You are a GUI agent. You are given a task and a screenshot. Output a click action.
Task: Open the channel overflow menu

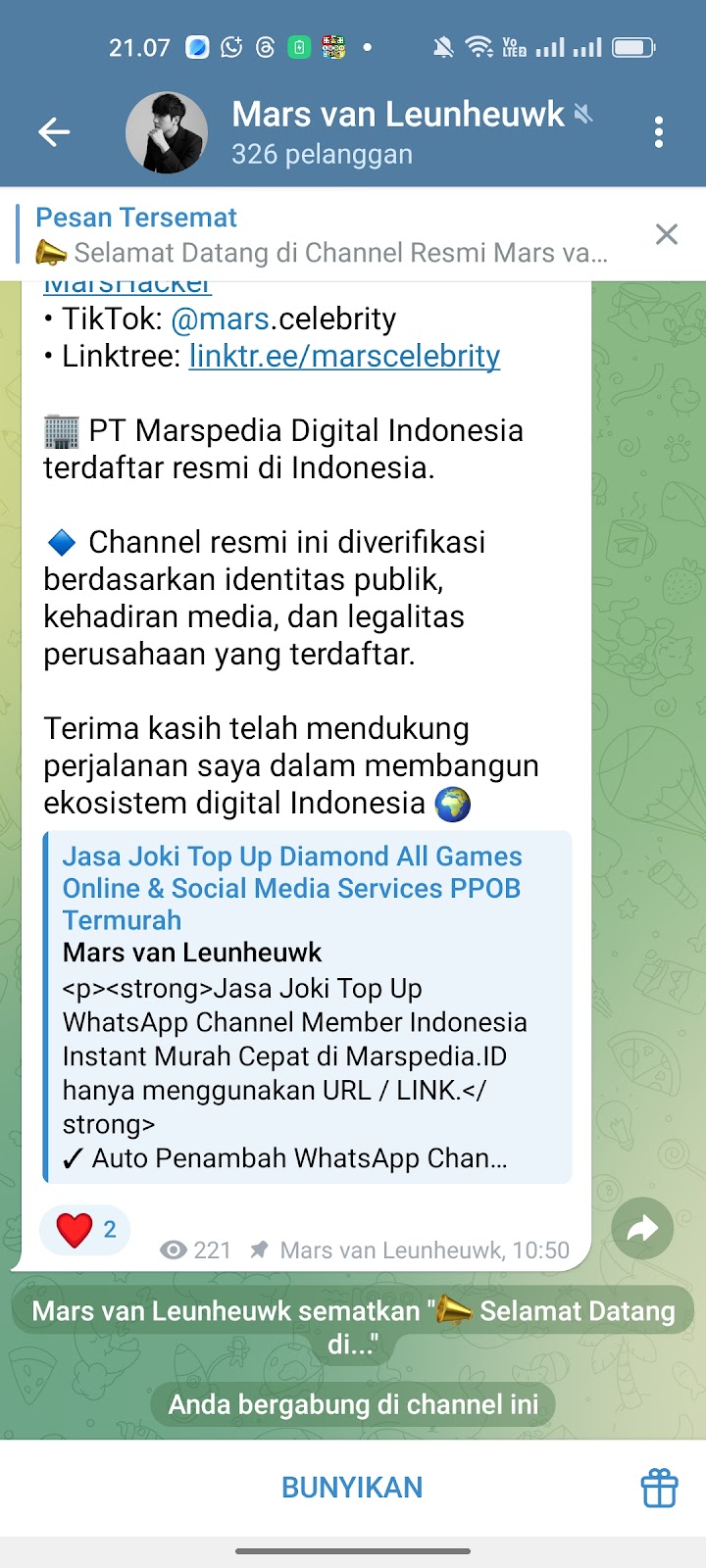coord(658,131)
